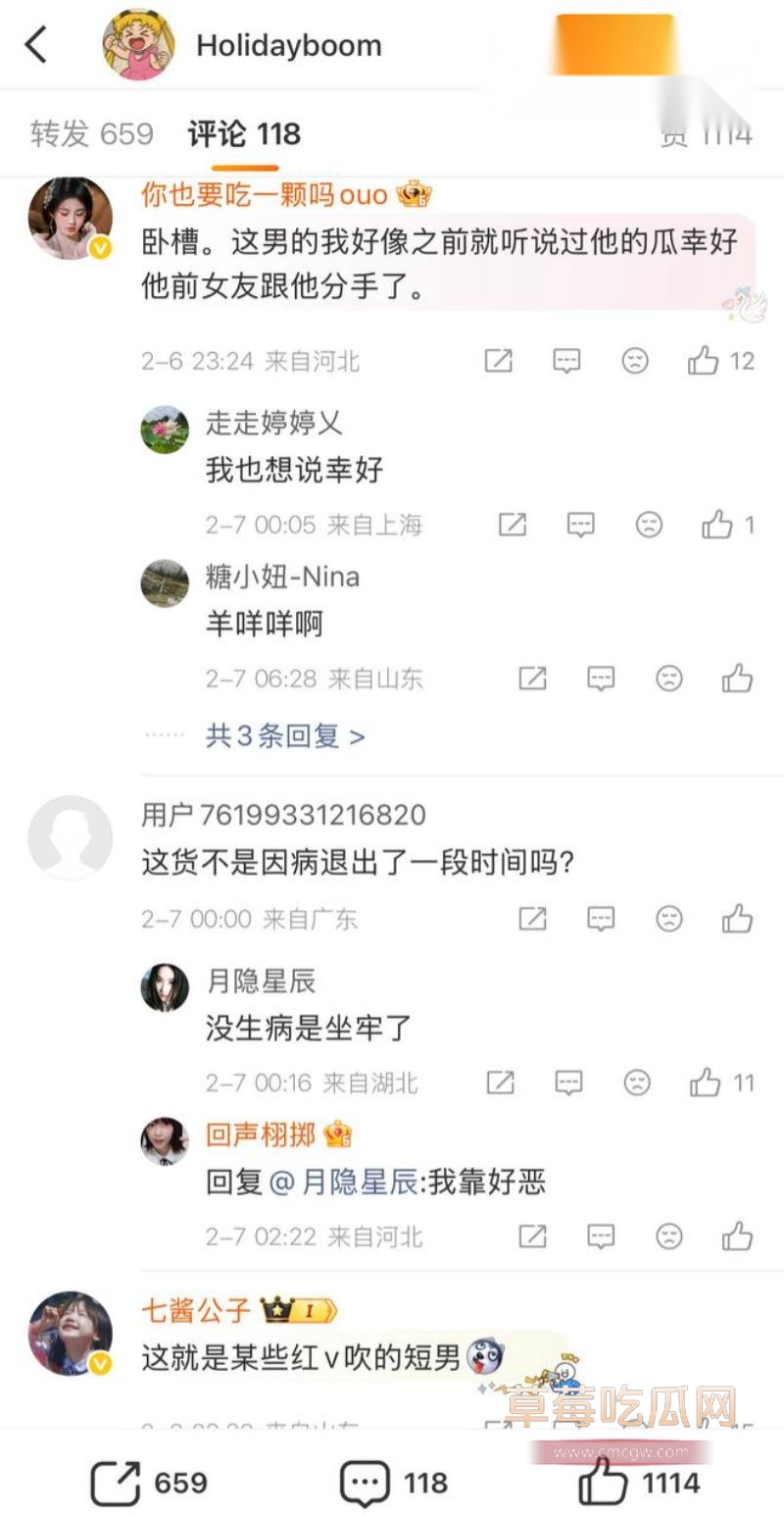
Task: Tap the back arrow at the top left
Action: coord(36,43)
